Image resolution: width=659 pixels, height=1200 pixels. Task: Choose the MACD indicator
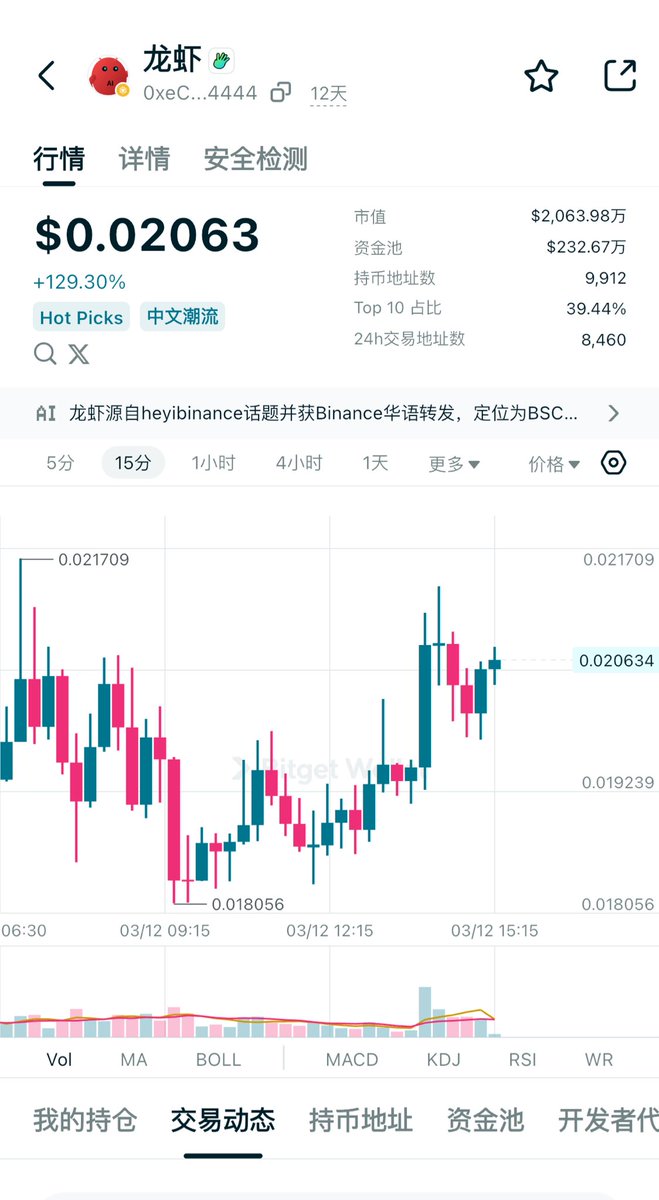click(352, 1059)
